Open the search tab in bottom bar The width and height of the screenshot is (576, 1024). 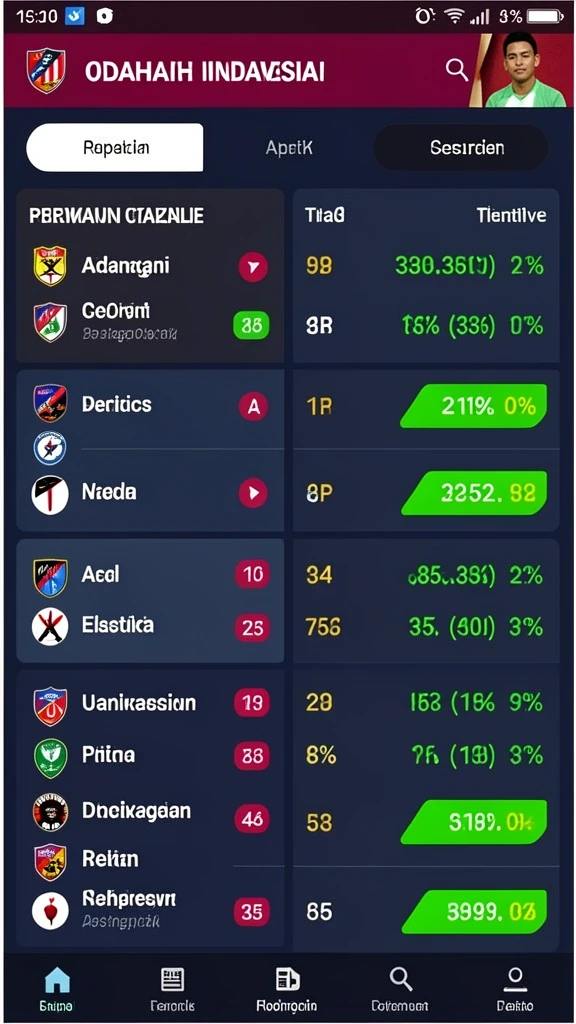400,988
